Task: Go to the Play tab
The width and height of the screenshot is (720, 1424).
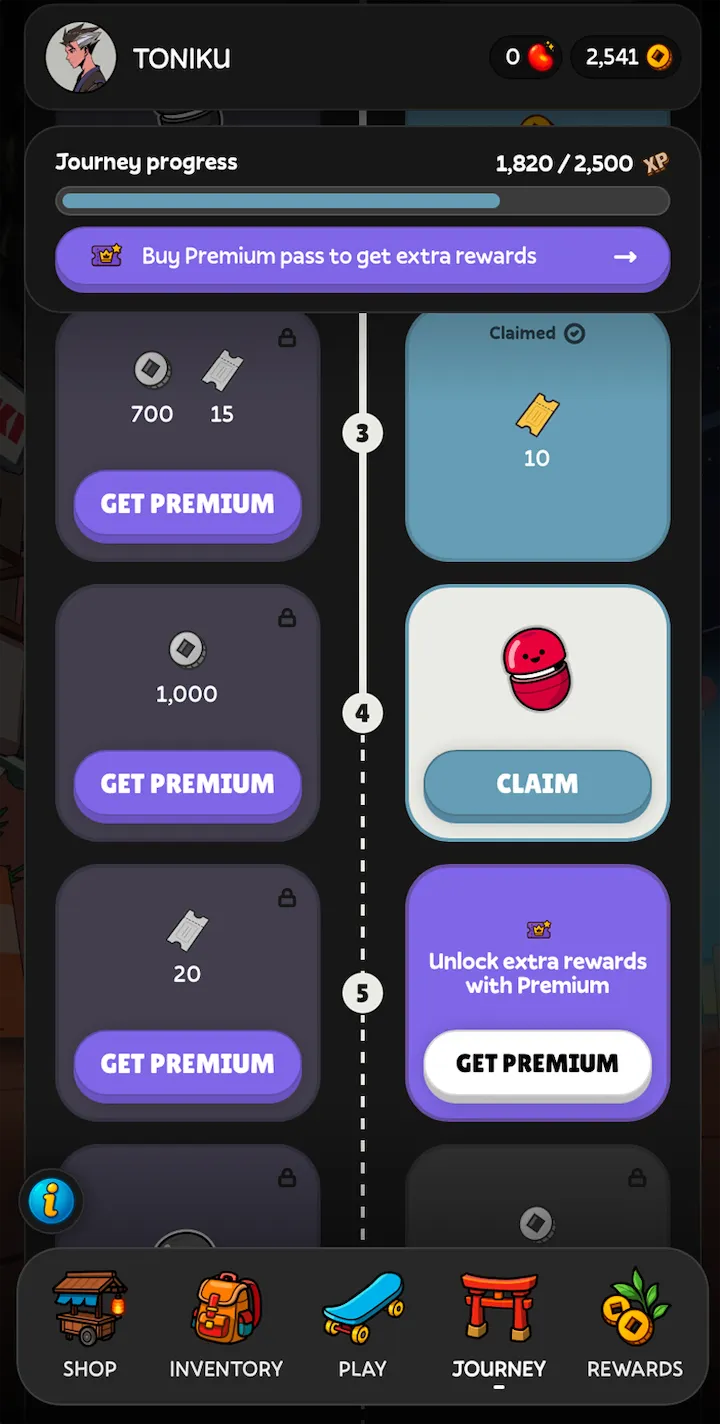Action: (x=362, y=1324)
